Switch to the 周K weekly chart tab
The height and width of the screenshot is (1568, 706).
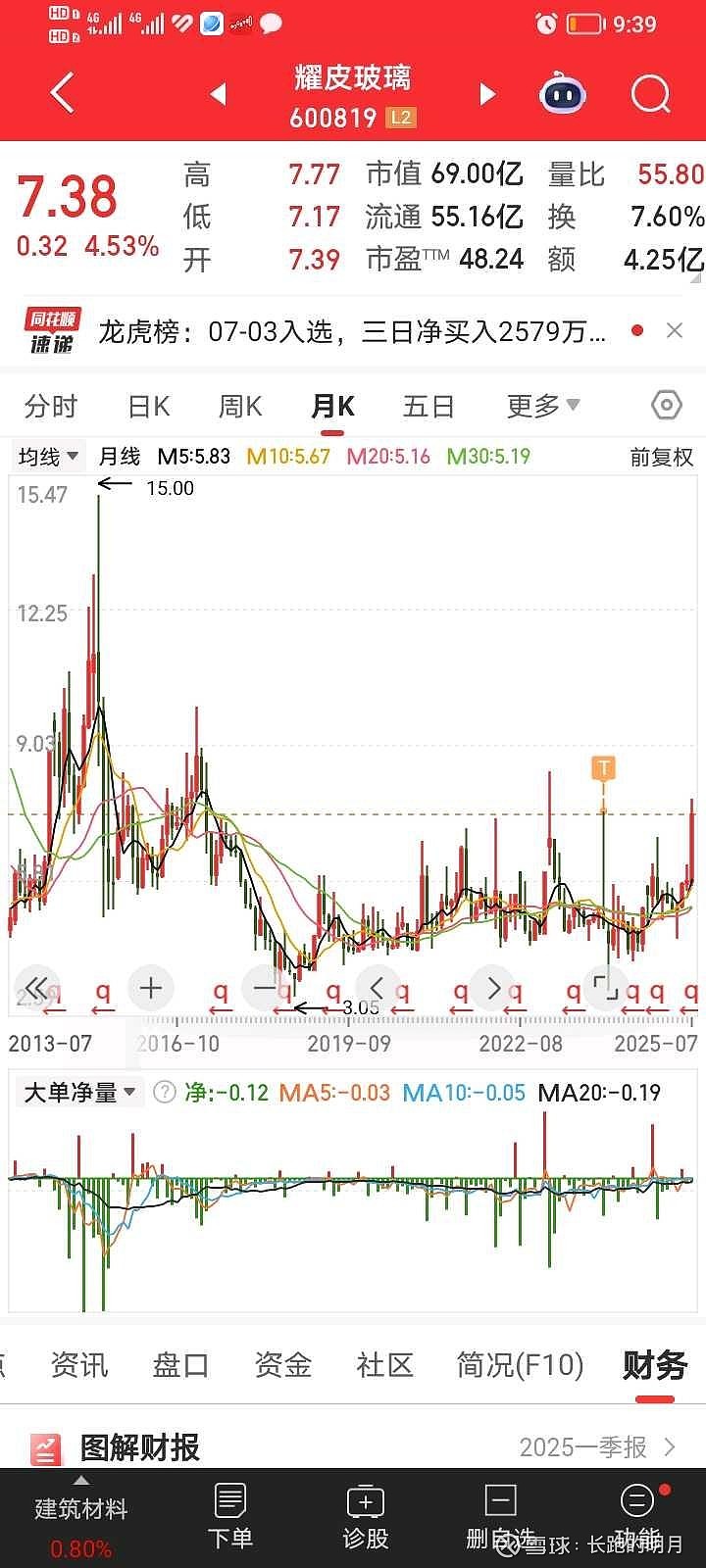(238, 405)
